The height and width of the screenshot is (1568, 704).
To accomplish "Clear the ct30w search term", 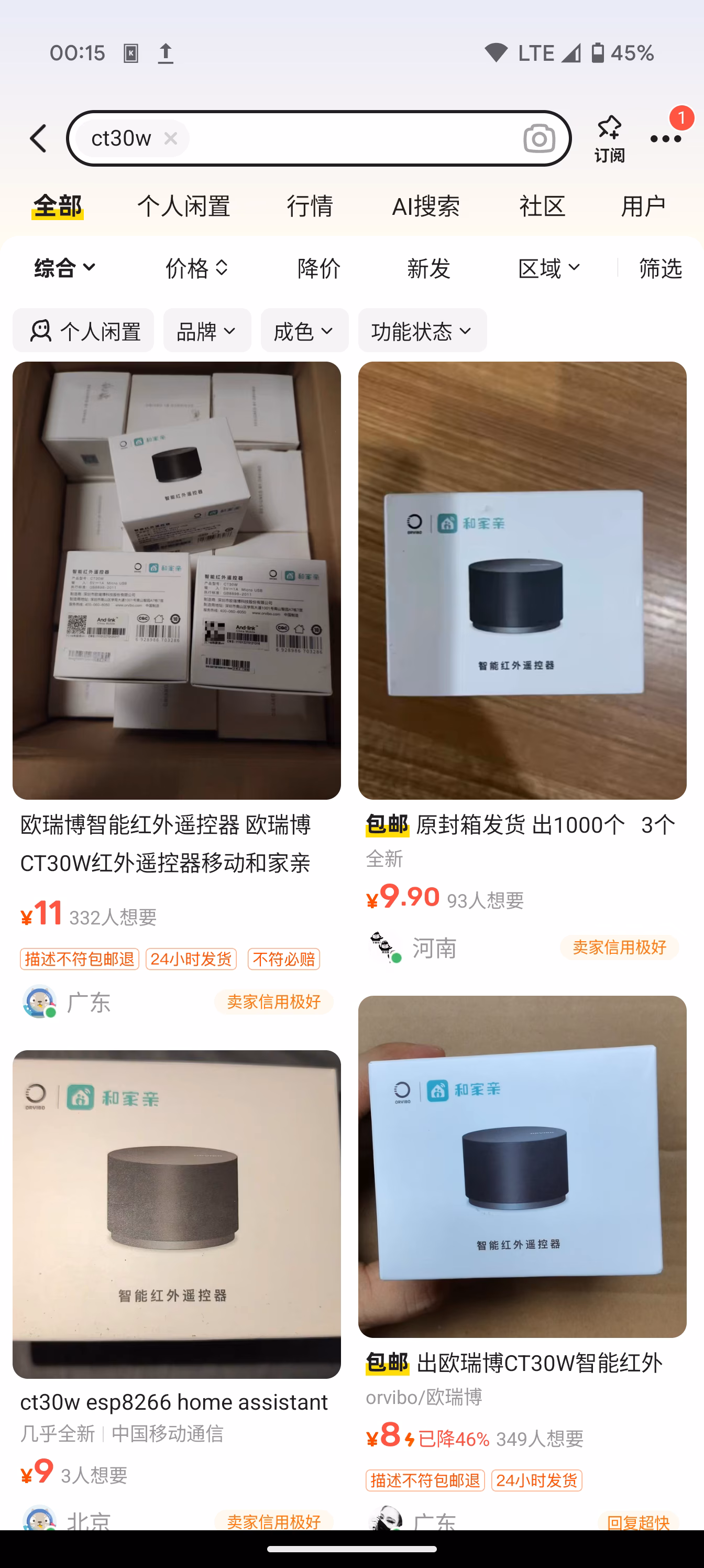I will point(170,139).
